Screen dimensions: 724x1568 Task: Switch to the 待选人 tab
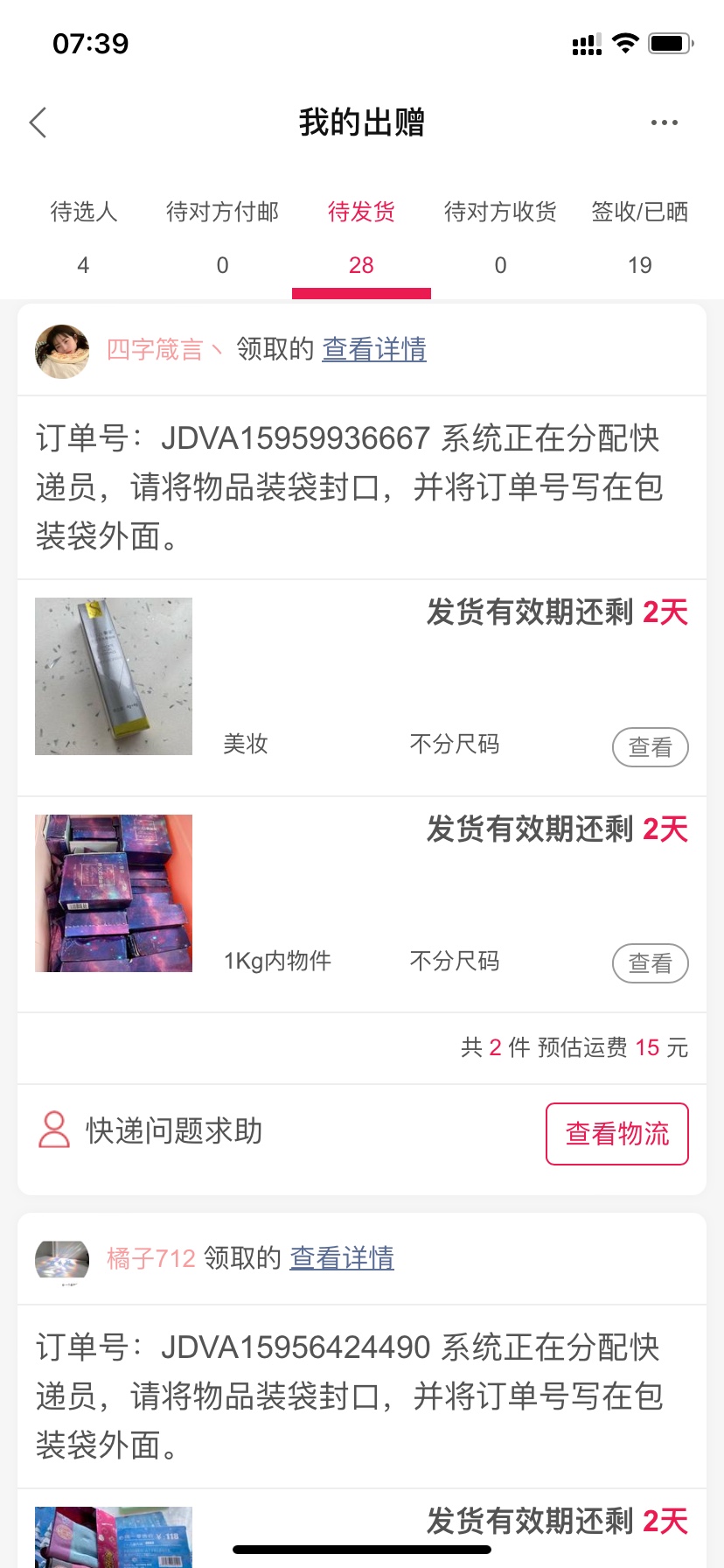point(83,236)
